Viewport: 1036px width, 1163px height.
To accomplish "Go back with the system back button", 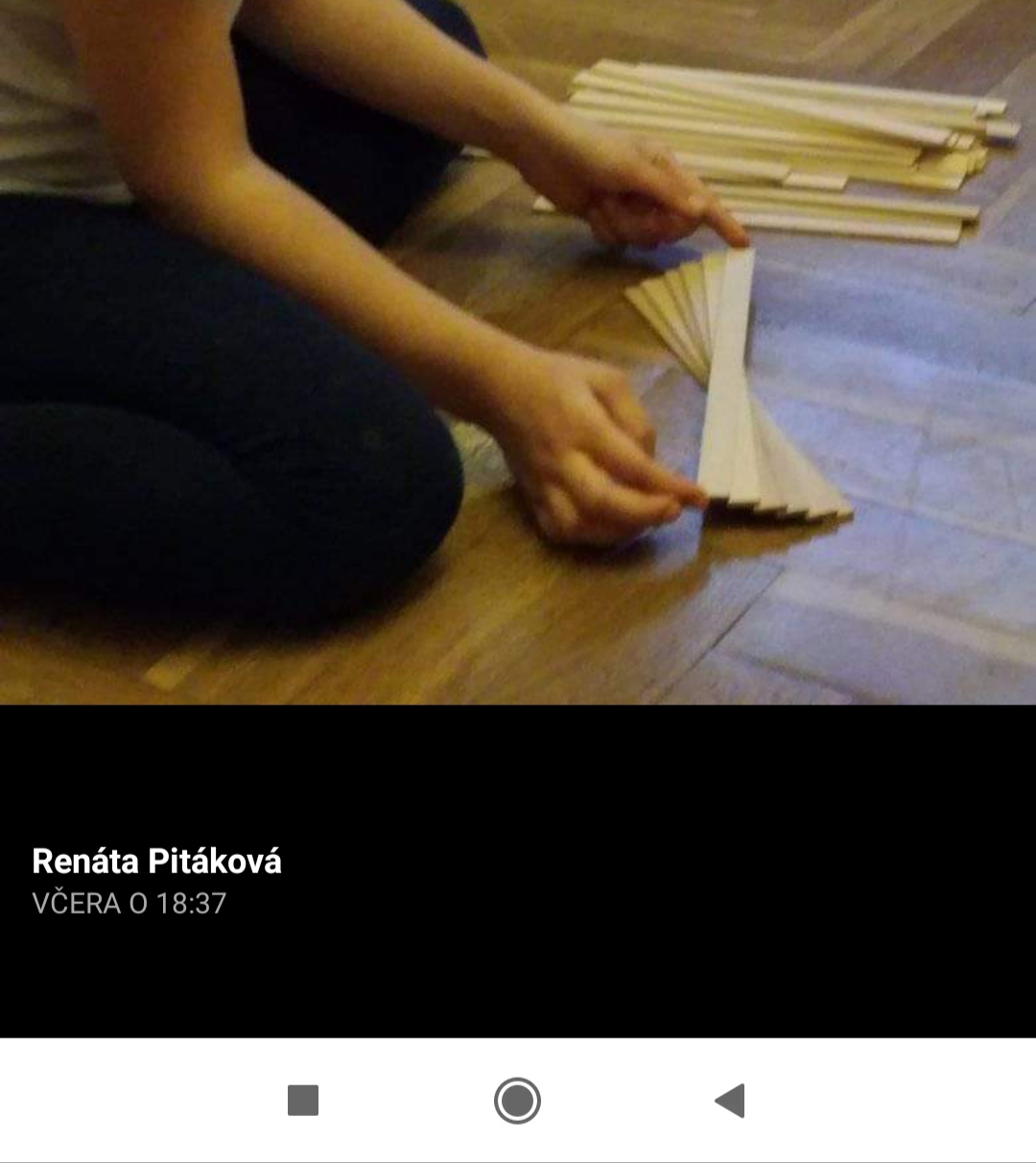I will 731,1101.
